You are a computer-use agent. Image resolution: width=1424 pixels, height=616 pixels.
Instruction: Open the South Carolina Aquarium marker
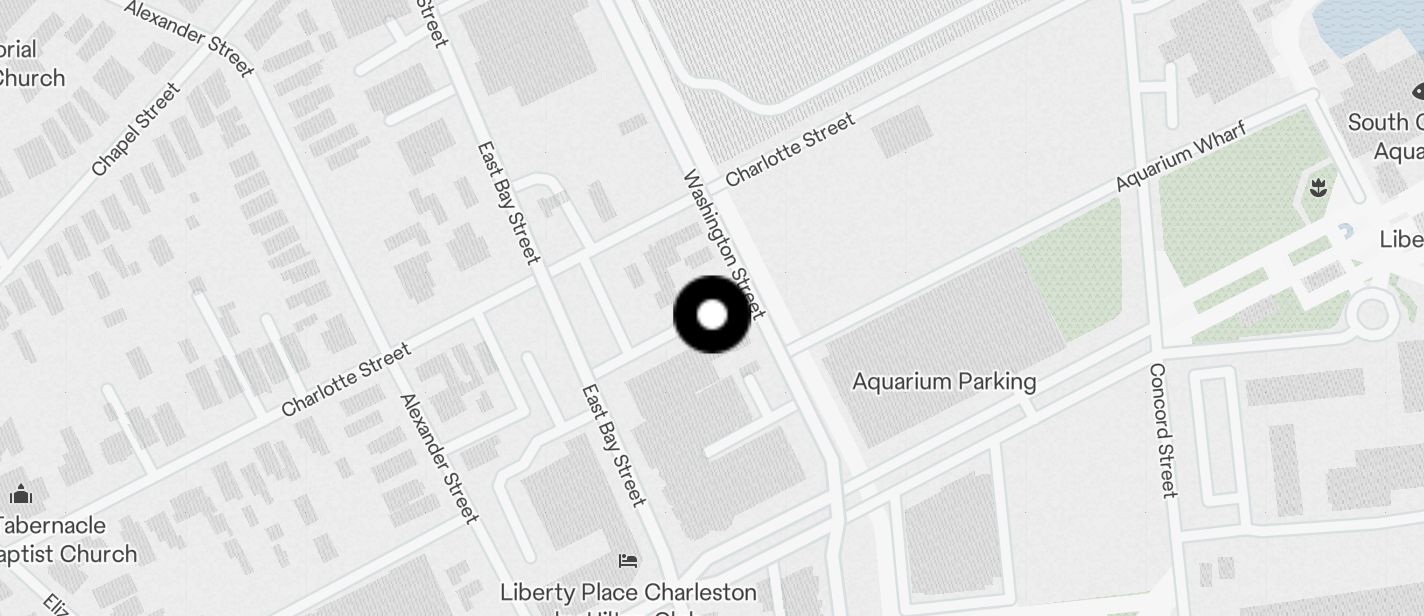click(x=1417, y=92)
